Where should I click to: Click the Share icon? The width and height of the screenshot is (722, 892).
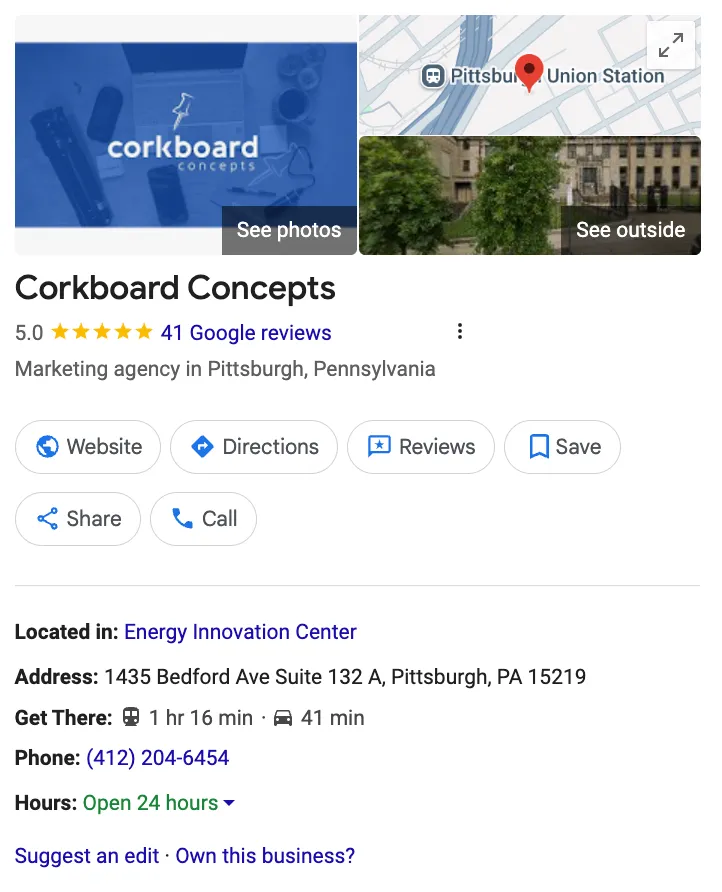coord(48,519)
